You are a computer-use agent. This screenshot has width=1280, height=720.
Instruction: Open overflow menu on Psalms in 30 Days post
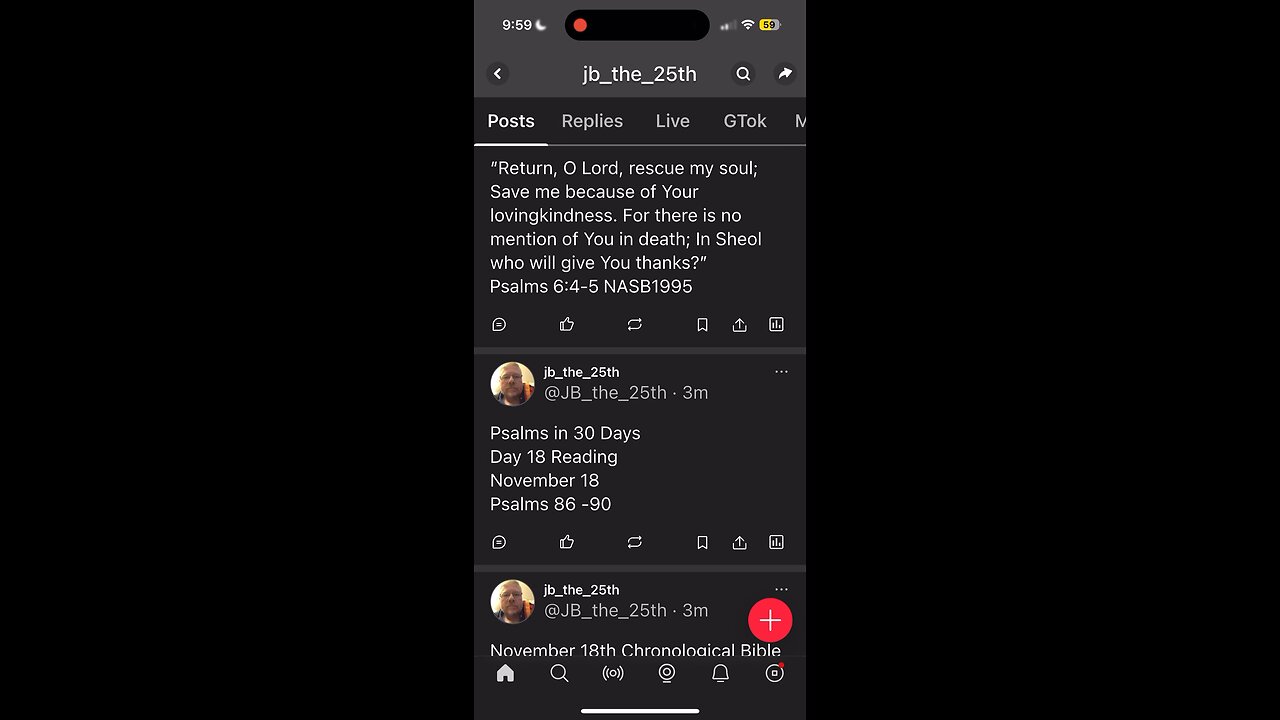tap(781, 372)
